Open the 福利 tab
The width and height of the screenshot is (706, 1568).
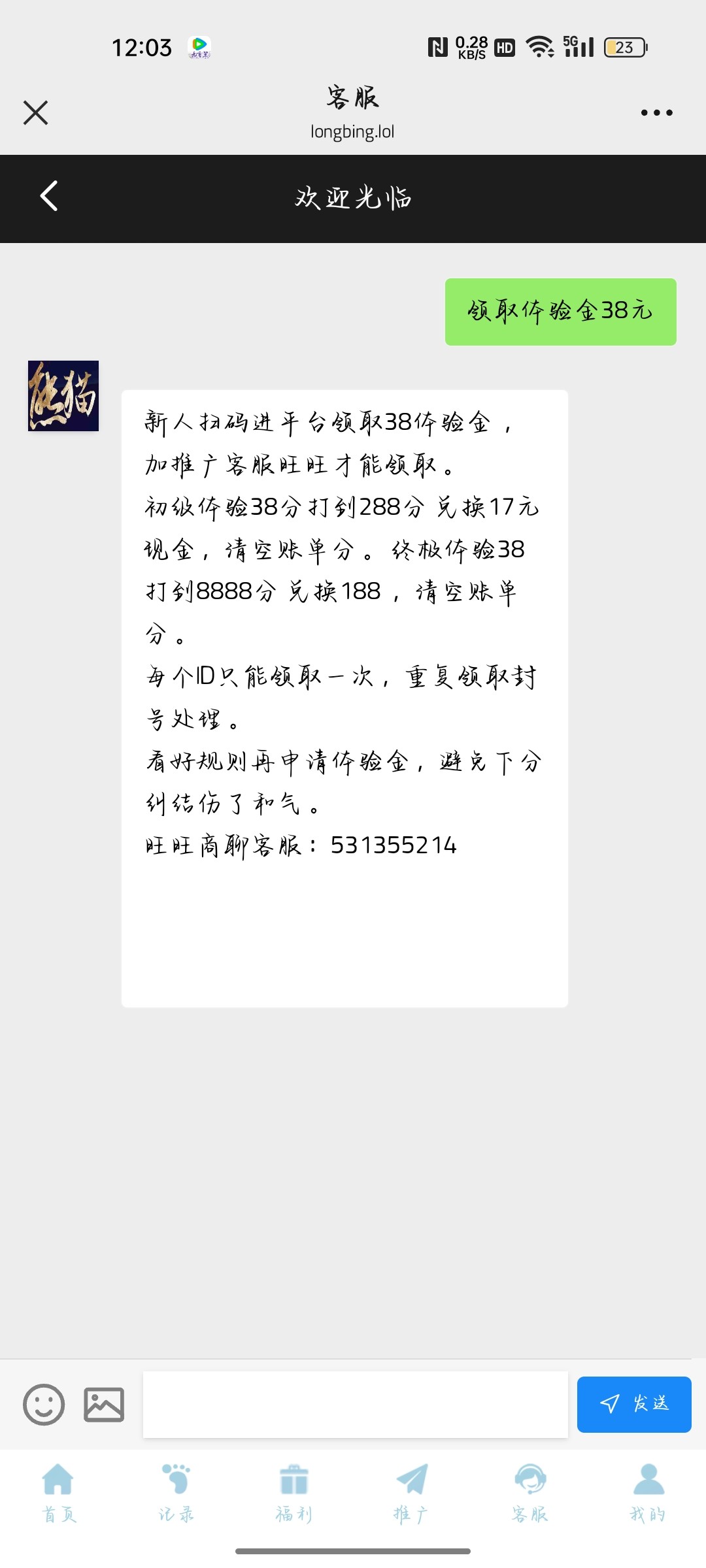pos(294,1493)
